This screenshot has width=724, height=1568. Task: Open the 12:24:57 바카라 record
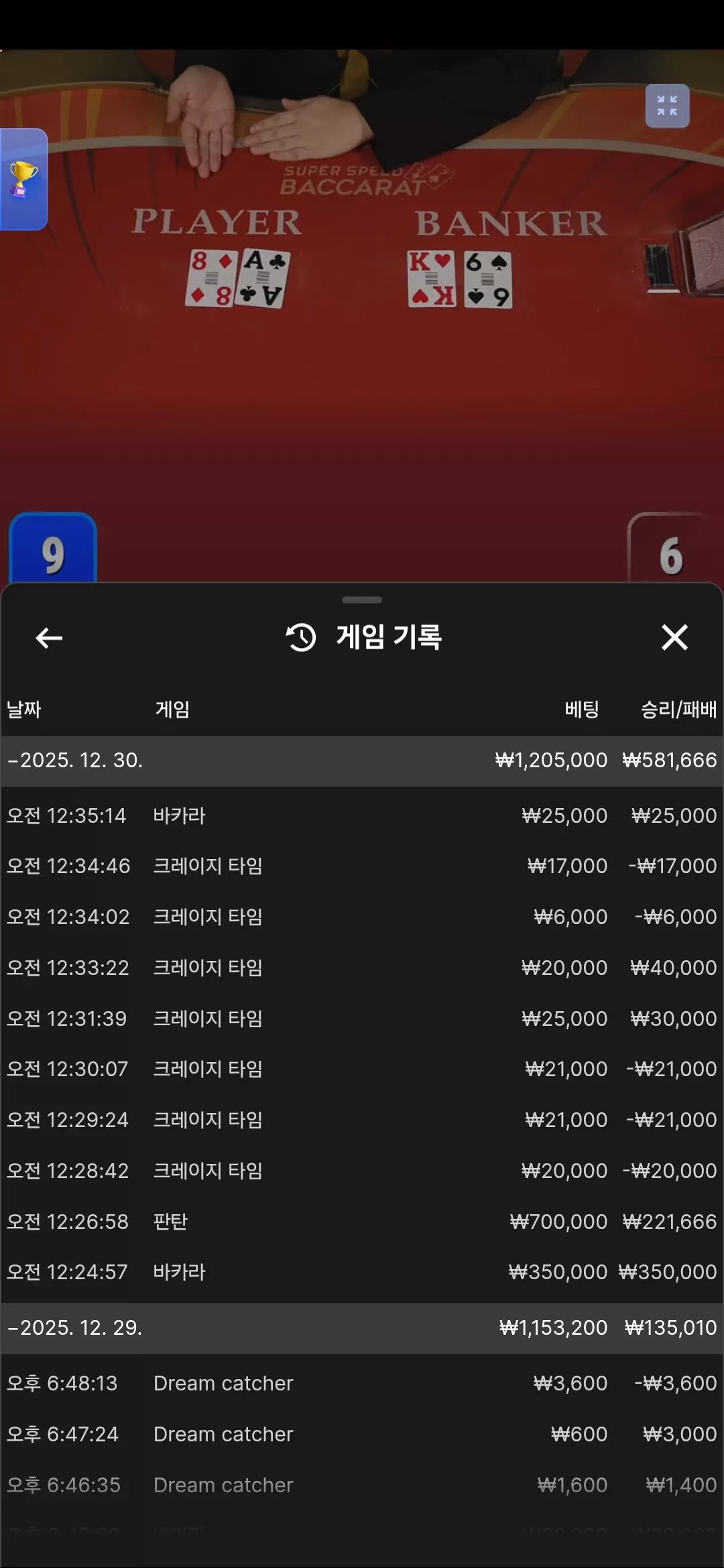[362, 1272]
